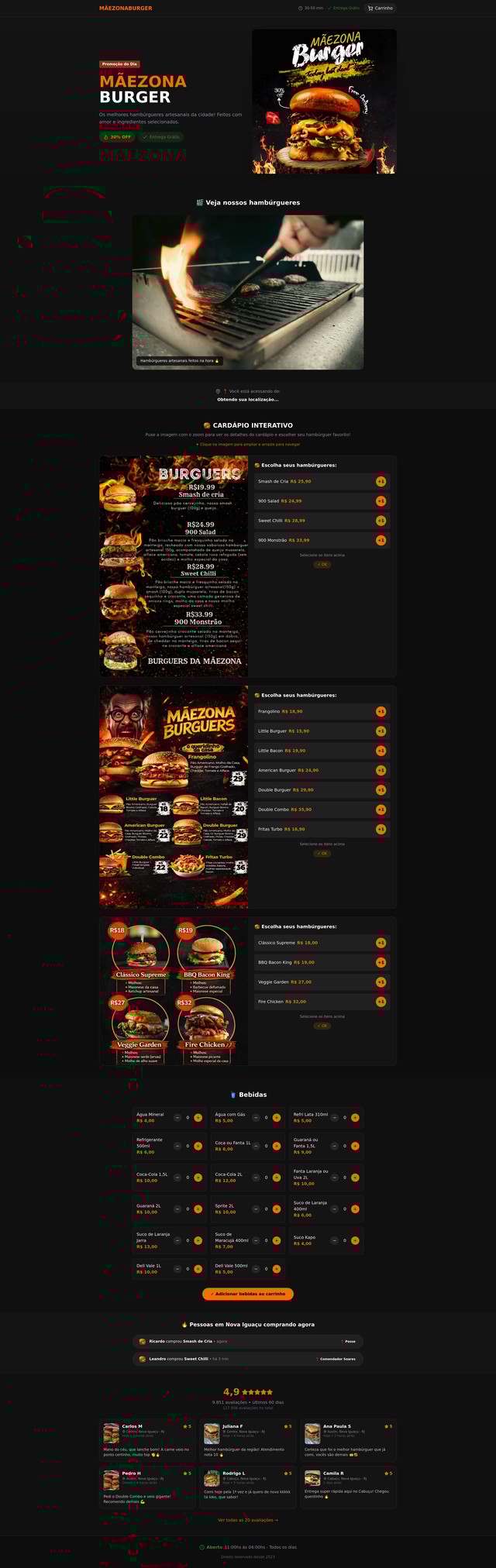496x1568 pixels.
Task: Add one BBQ Bacon King
Action: point(381,962)
